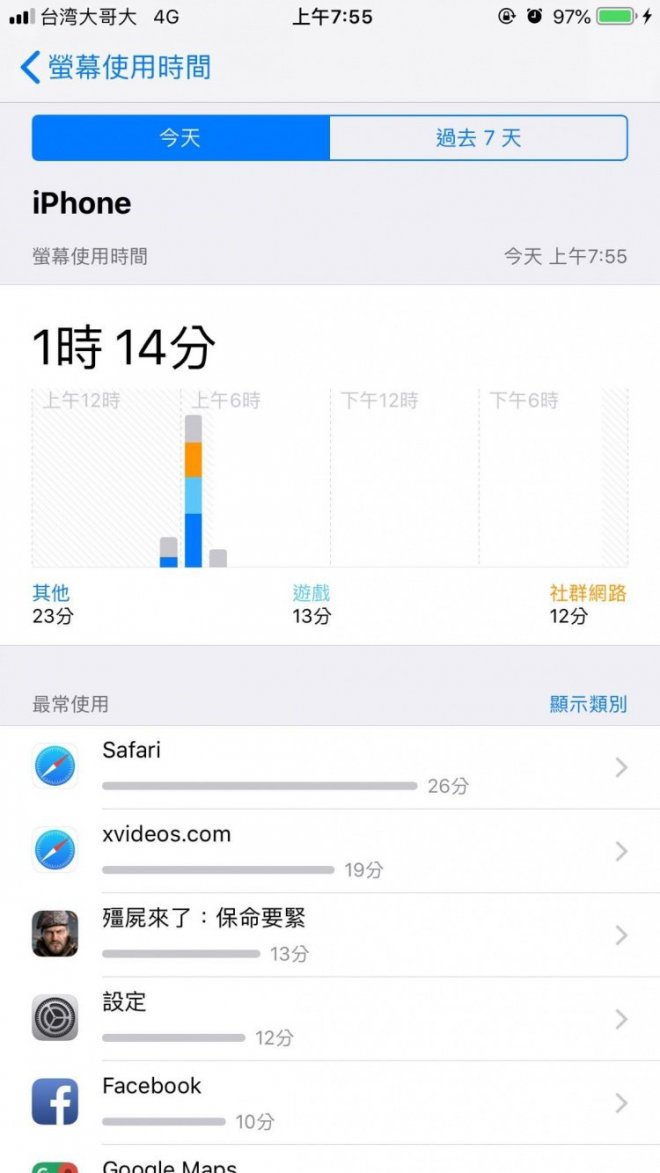Open the 1時 14分 usage chart
Image resolution: width=660 pixels, height=1173 pixels.
[x=330, y=480]
